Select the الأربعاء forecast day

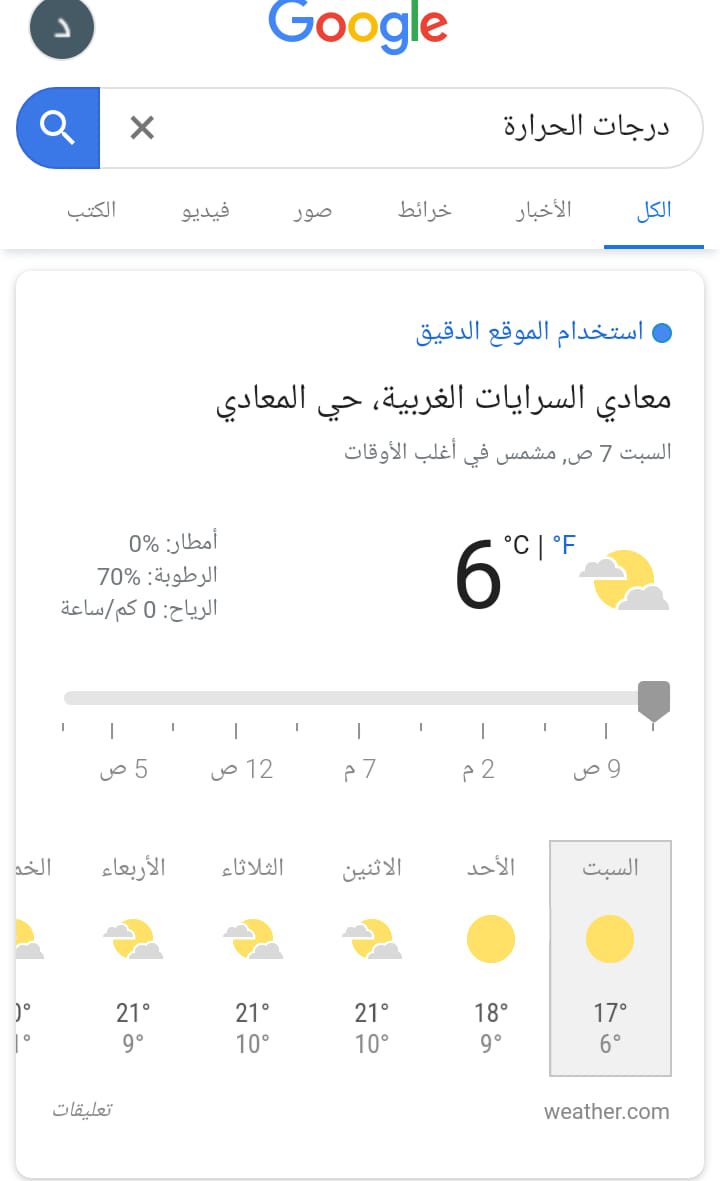point(133,958)
